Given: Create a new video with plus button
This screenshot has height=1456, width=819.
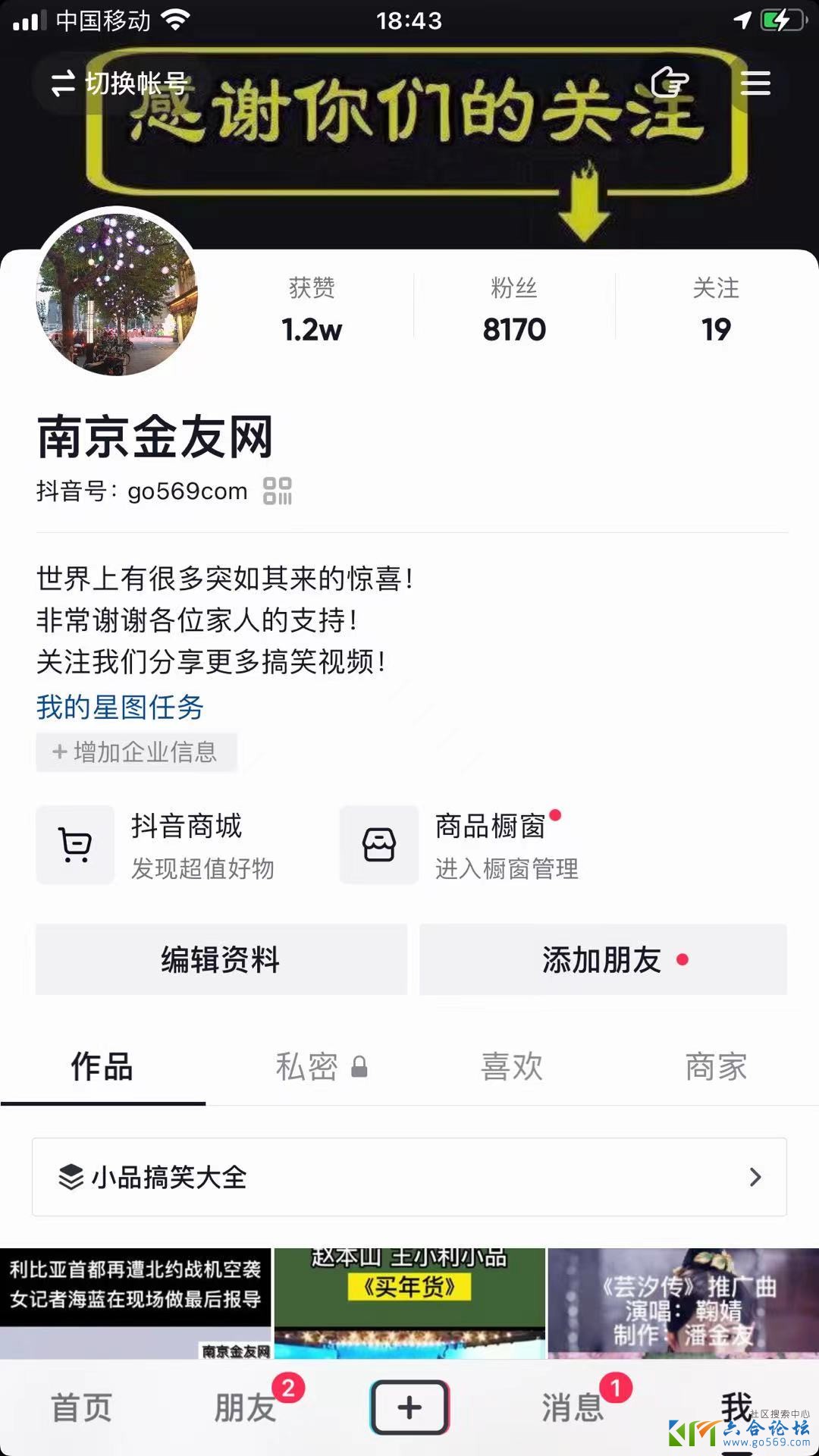Looking at the screenshot, I should [409, 1407].
